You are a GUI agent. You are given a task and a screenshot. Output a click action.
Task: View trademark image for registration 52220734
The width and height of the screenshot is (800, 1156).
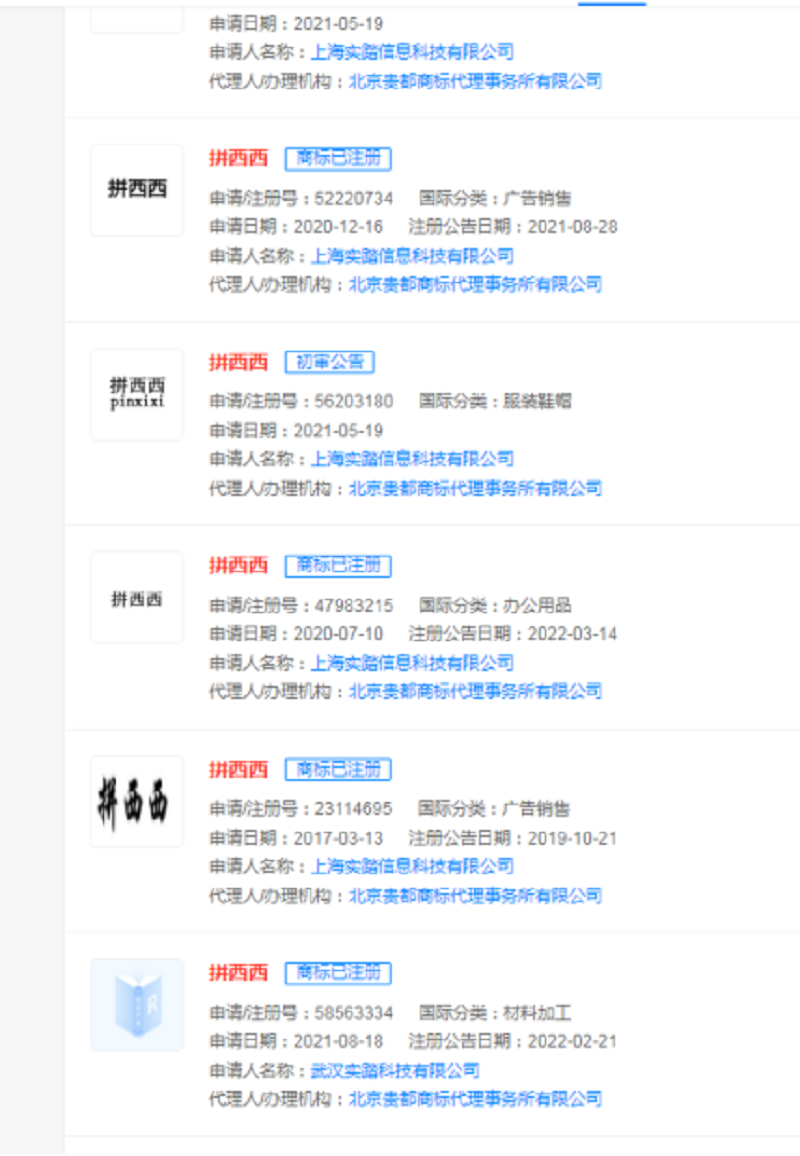pyautogui.click(x=137, y=190)
